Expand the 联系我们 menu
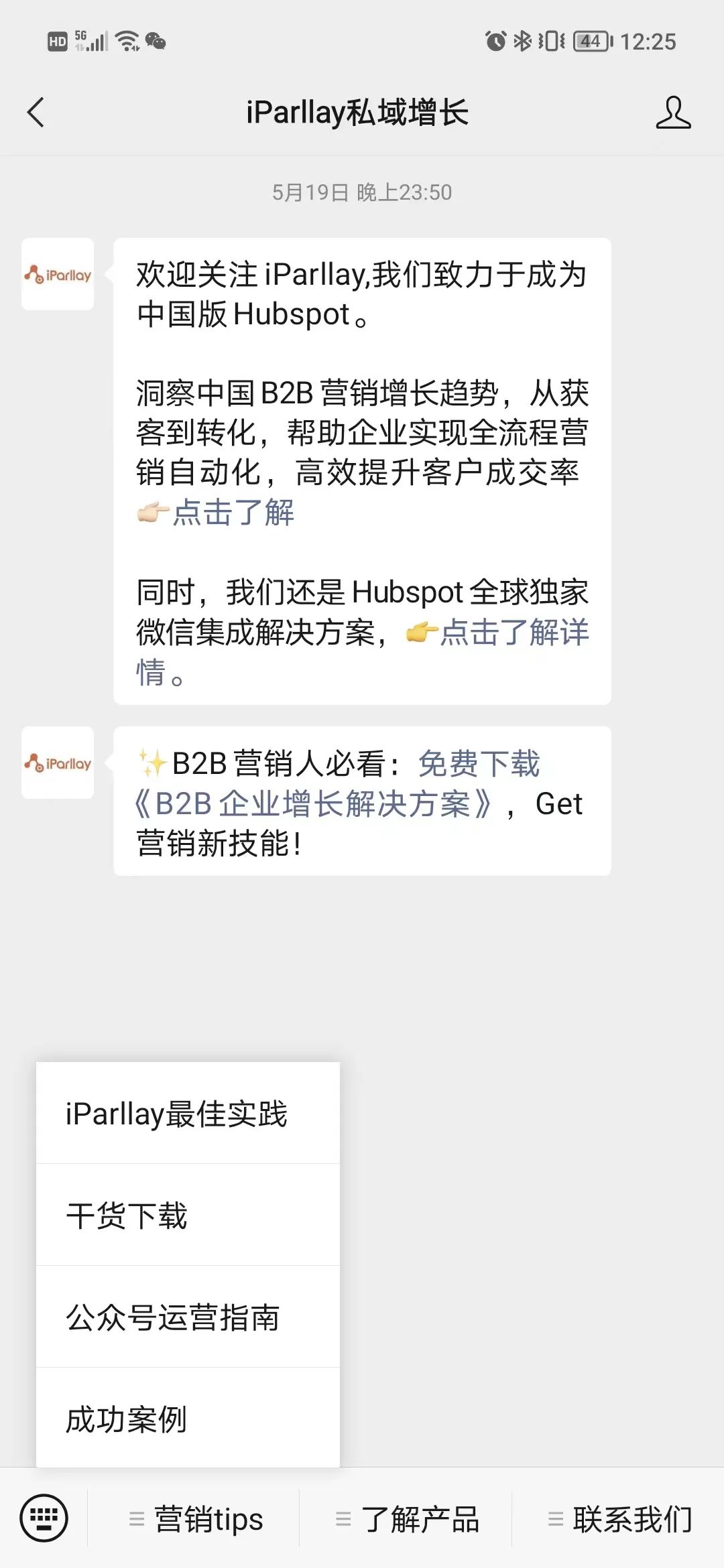Image resolution: width=724 pixels, height=1568 pixels. click(619, 1519)
